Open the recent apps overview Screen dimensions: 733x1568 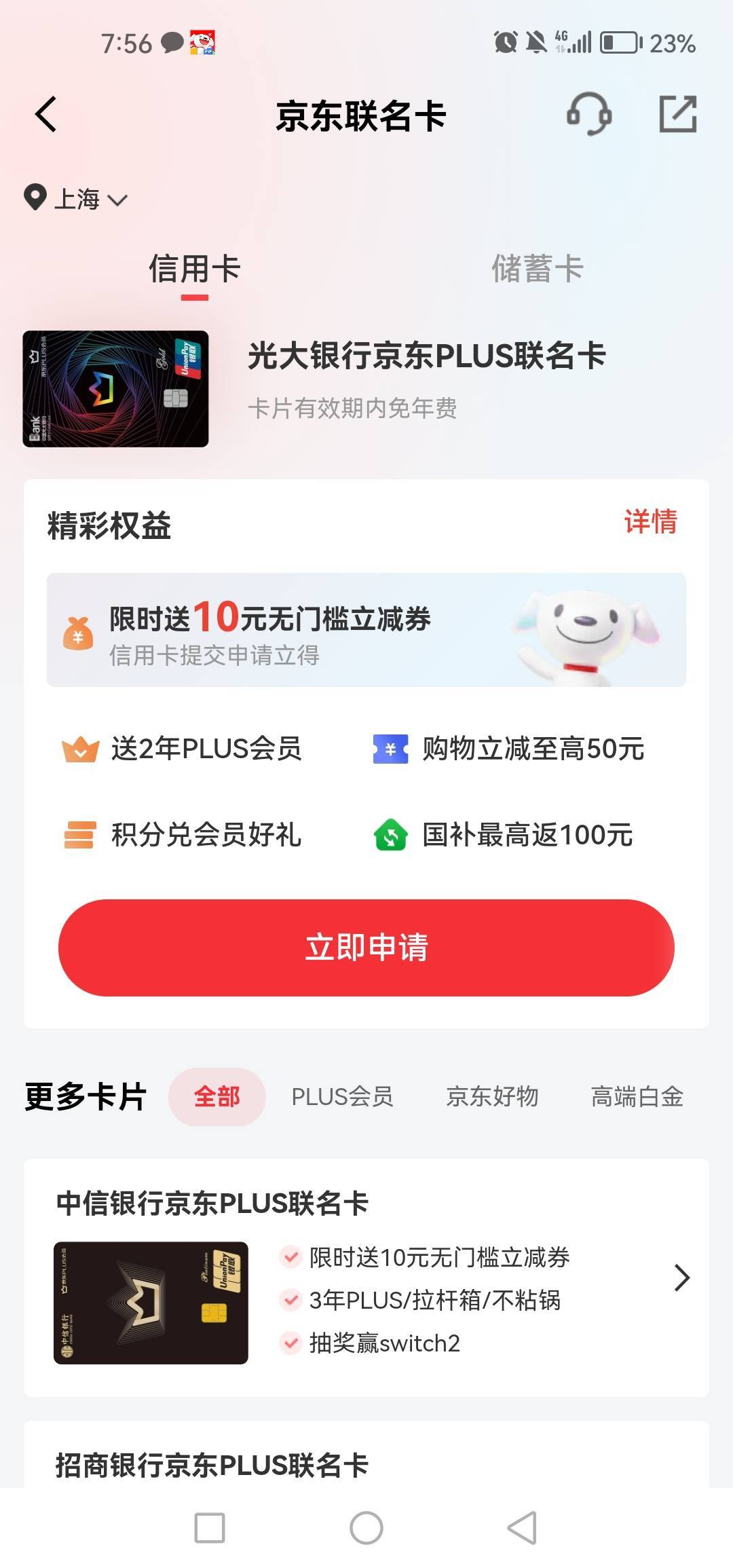coord(210,1528)
